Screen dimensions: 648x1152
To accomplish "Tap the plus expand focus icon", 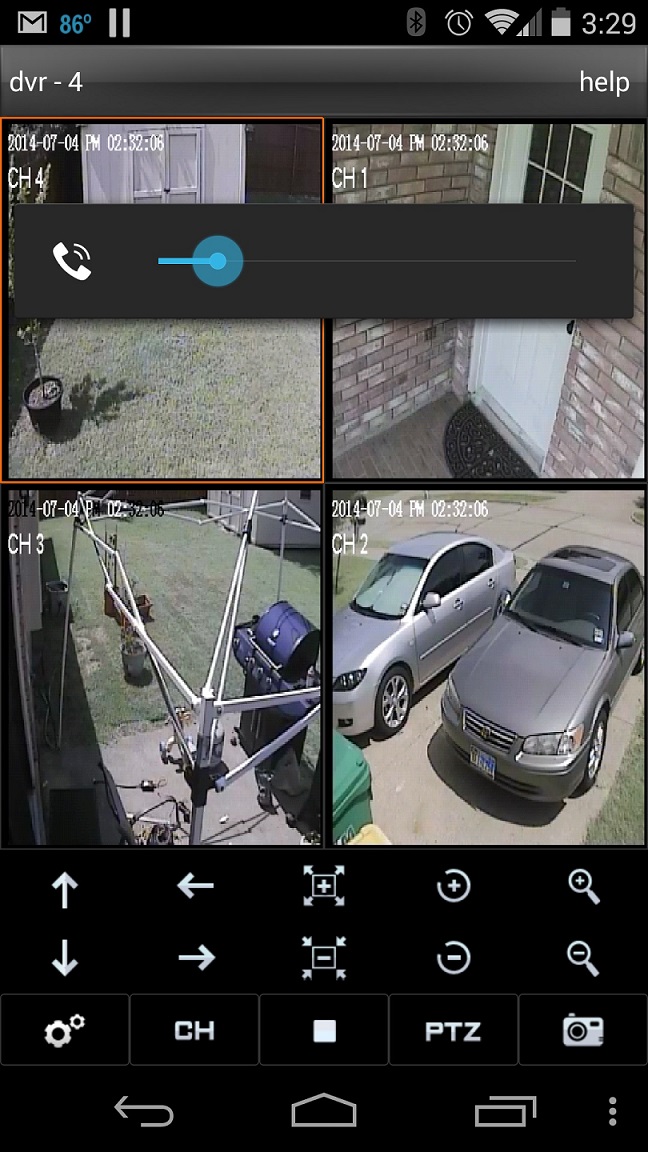I will coord(324,887).
